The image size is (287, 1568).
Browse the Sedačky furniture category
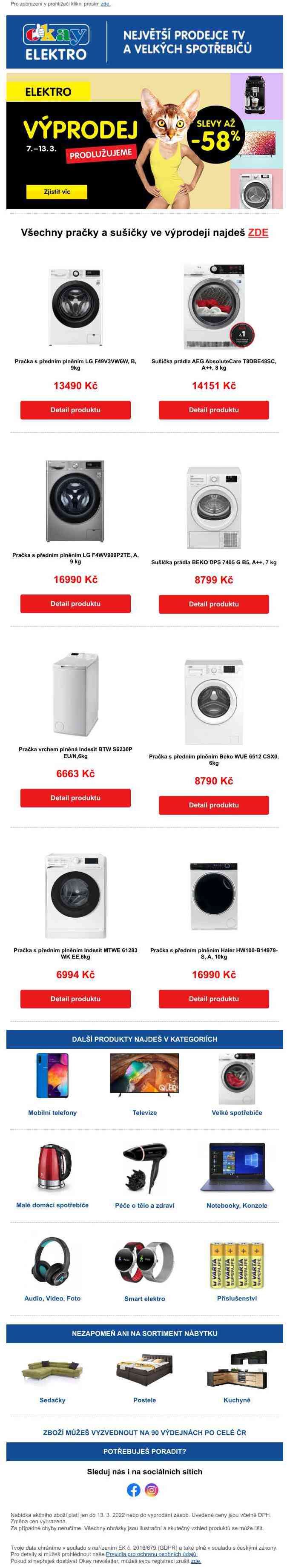coord(52,1400)
